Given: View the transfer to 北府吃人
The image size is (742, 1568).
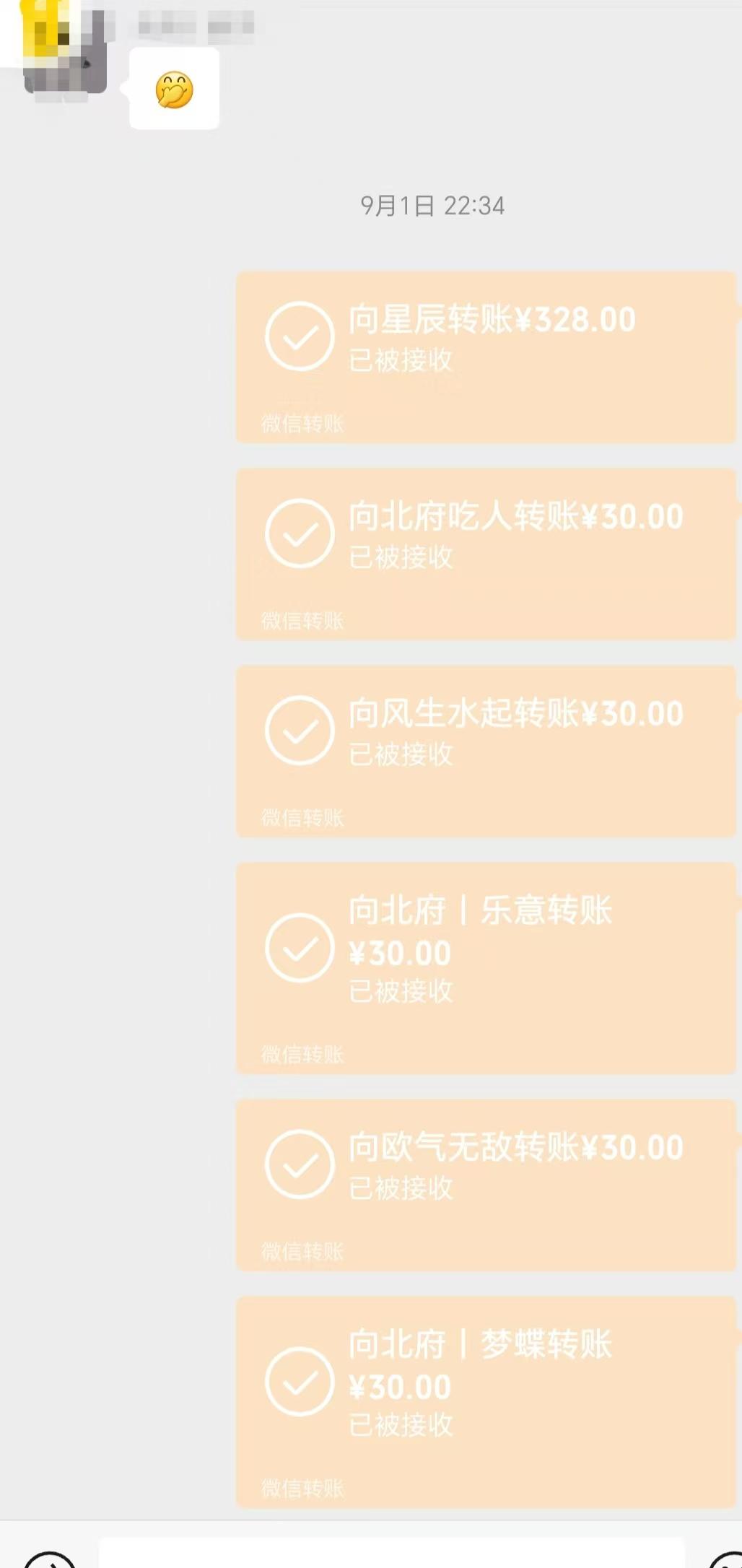Looking at the screenshot, I should click(x=485, y=554).
